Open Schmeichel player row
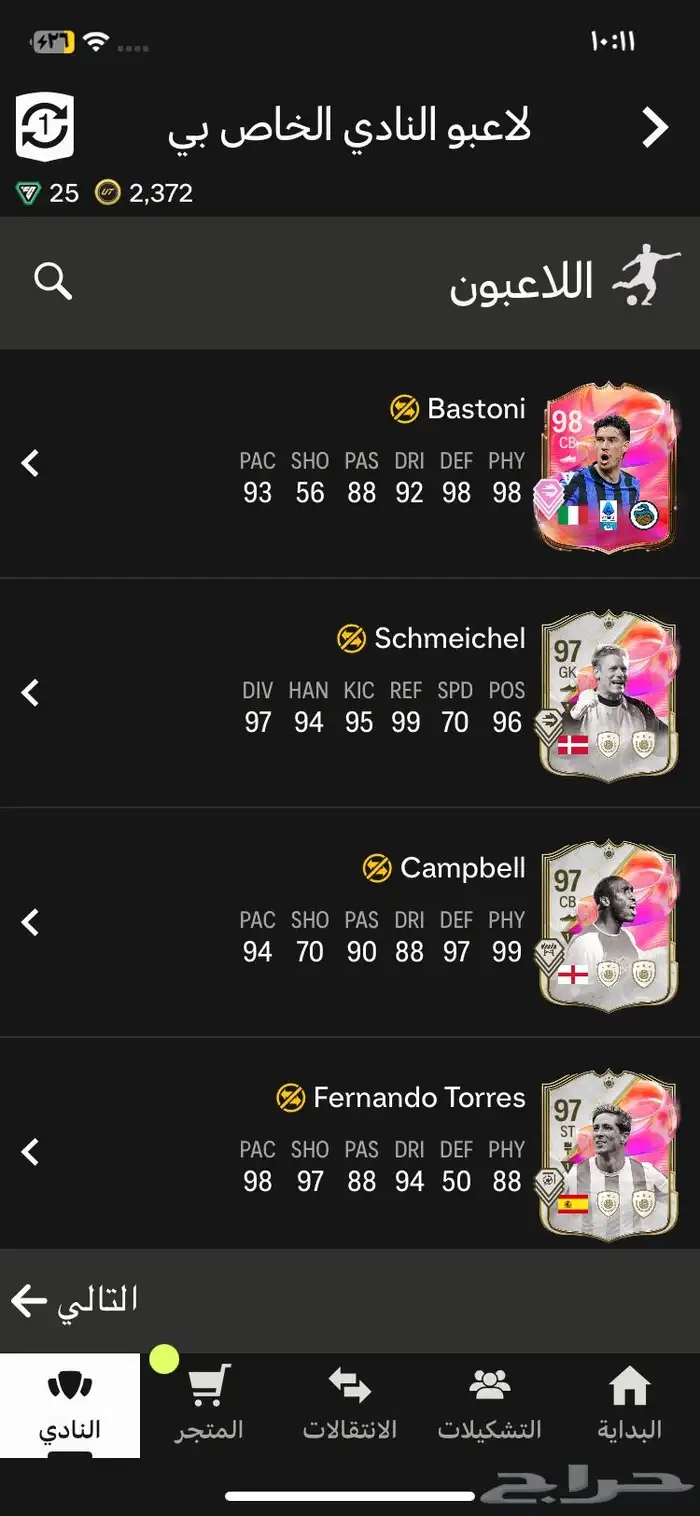 pos(350,693)
